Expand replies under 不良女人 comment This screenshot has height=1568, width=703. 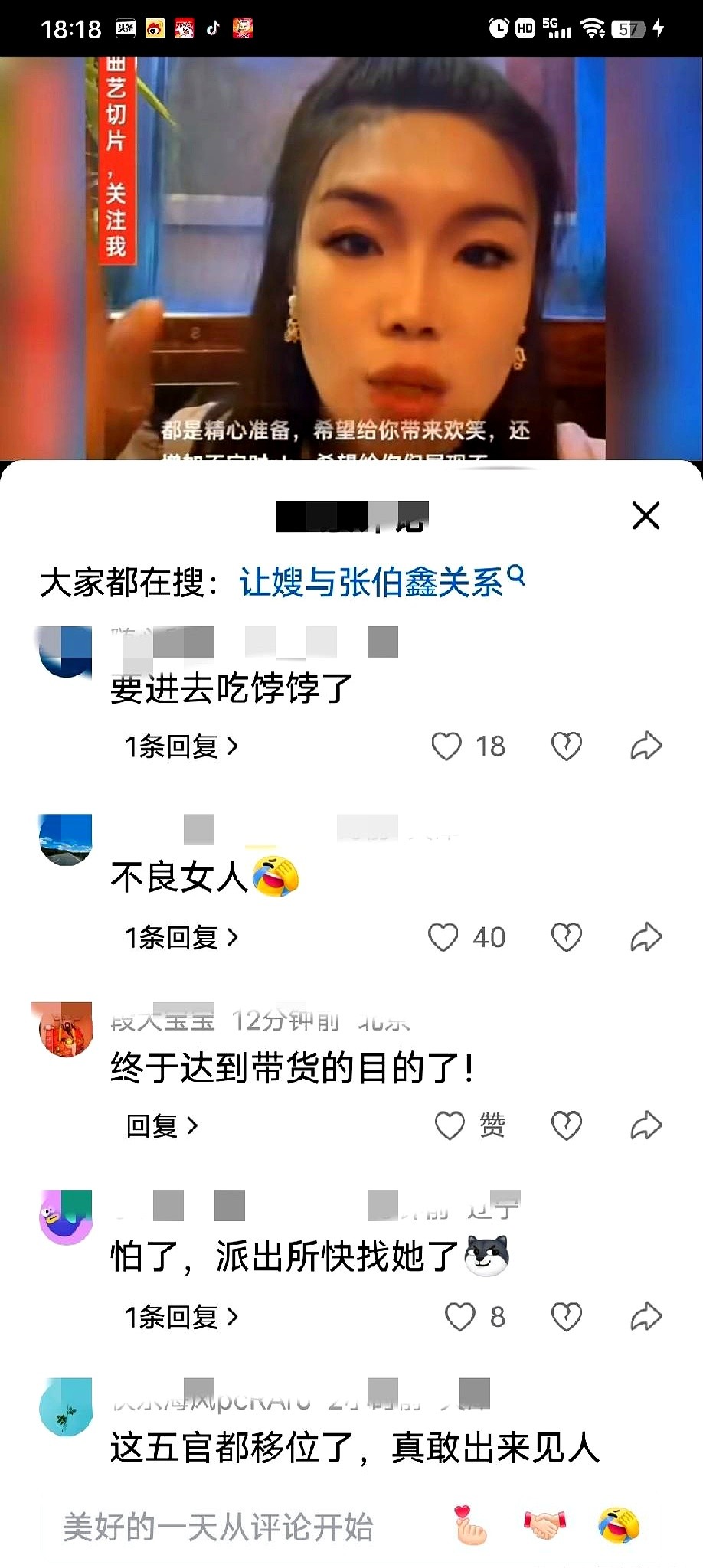(x=181, y=937)
